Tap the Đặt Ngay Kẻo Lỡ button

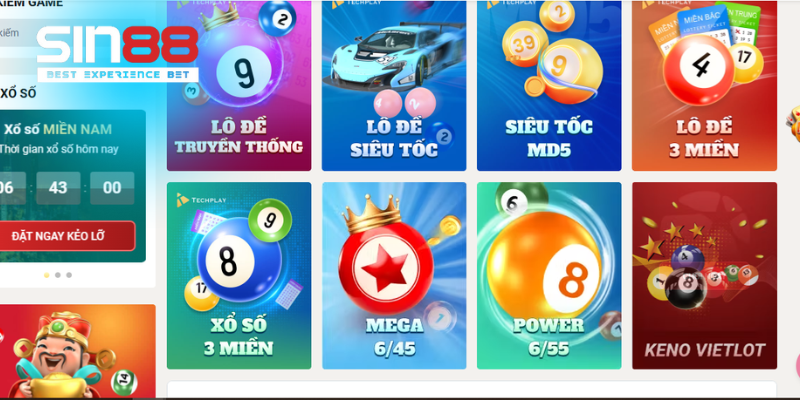click(66, 236)
